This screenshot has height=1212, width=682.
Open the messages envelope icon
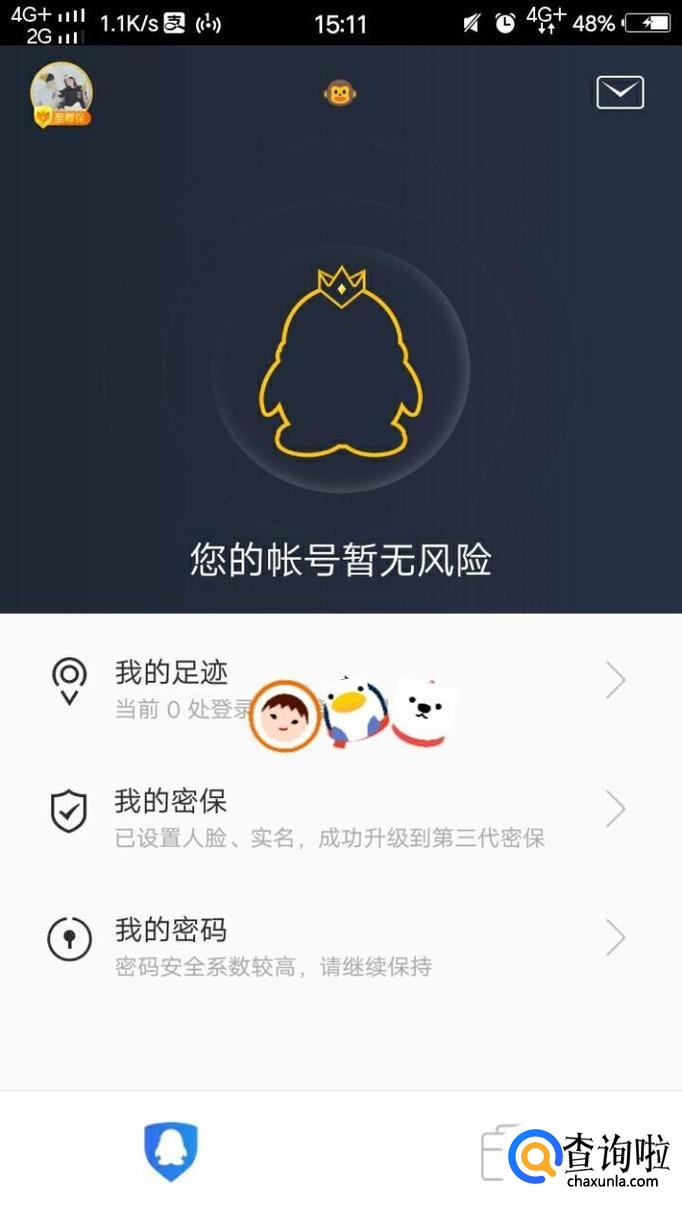(x=619, y=92)
